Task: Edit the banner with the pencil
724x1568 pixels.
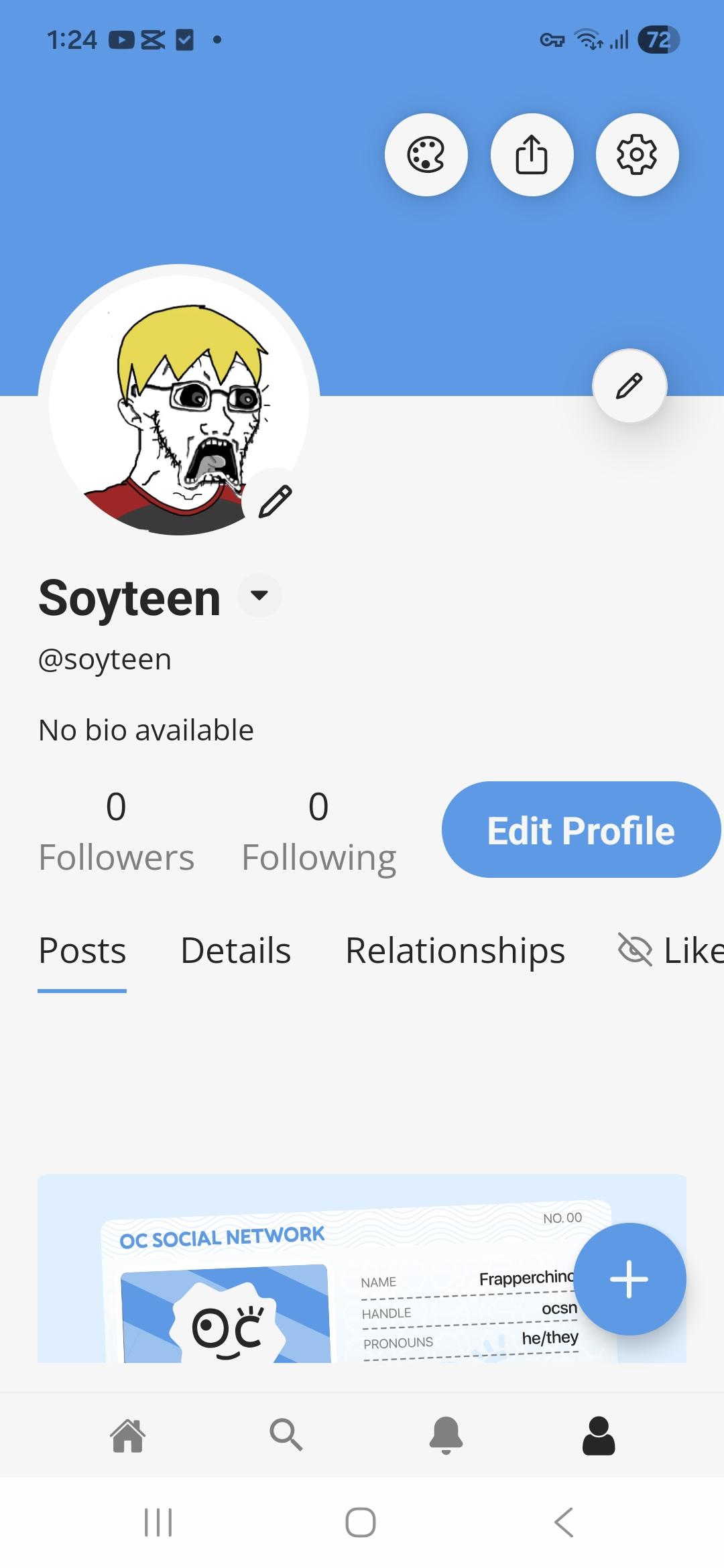Action: 629,386
